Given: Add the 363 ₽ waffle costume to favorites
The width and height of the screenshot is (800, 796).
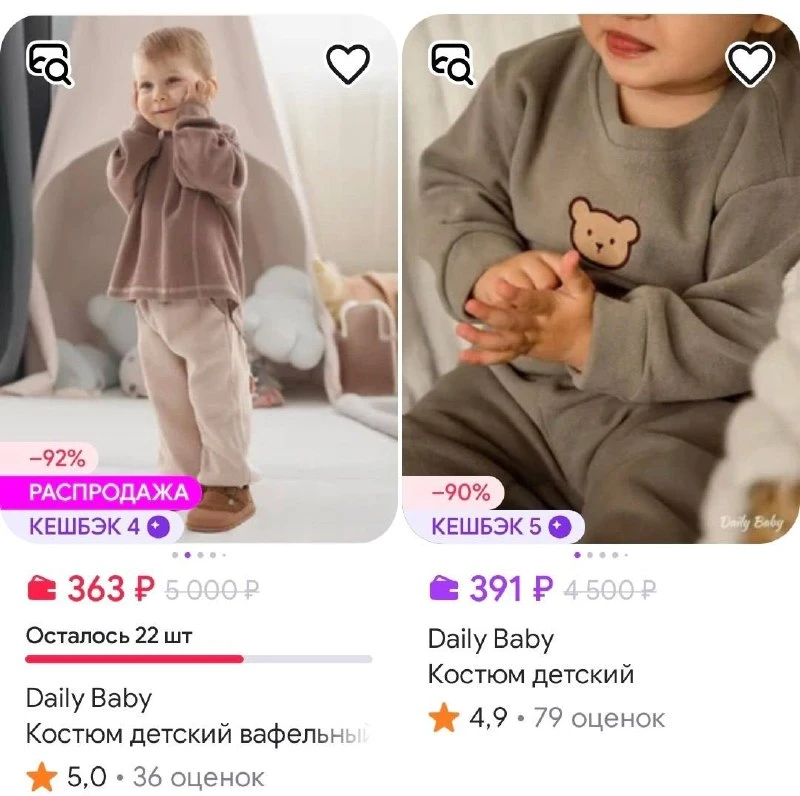Looking at the screenshot, I should click(348, 64).
